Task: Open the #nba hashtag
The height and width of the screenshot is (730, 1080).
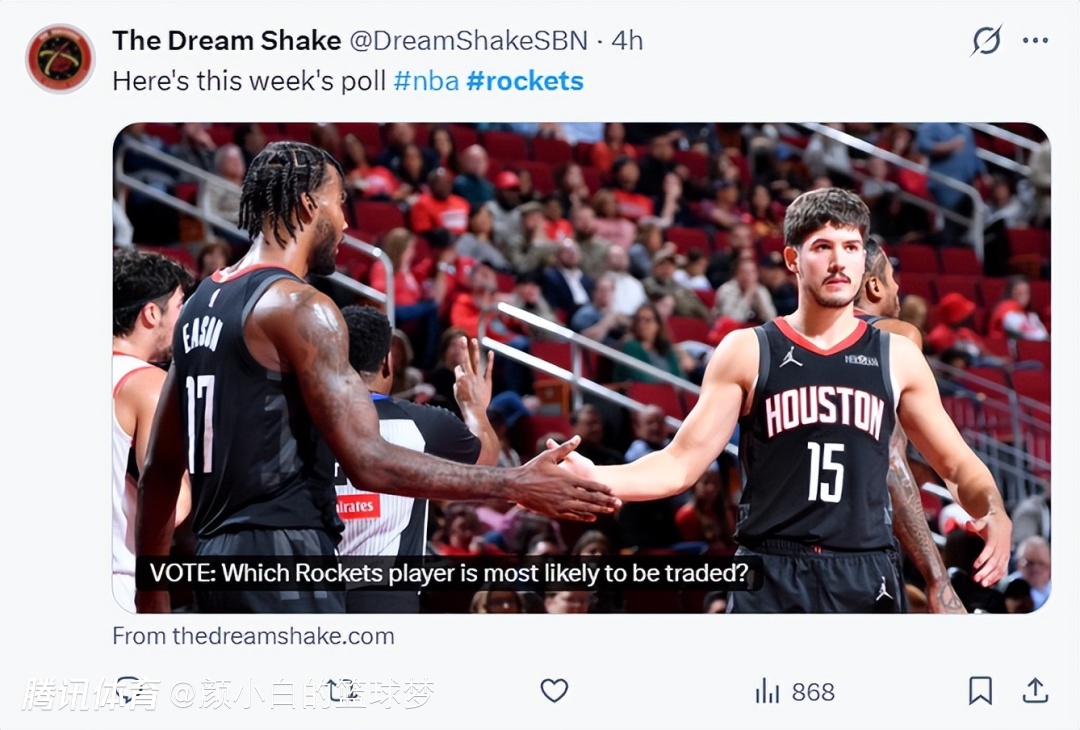Action: pos(426,81)
